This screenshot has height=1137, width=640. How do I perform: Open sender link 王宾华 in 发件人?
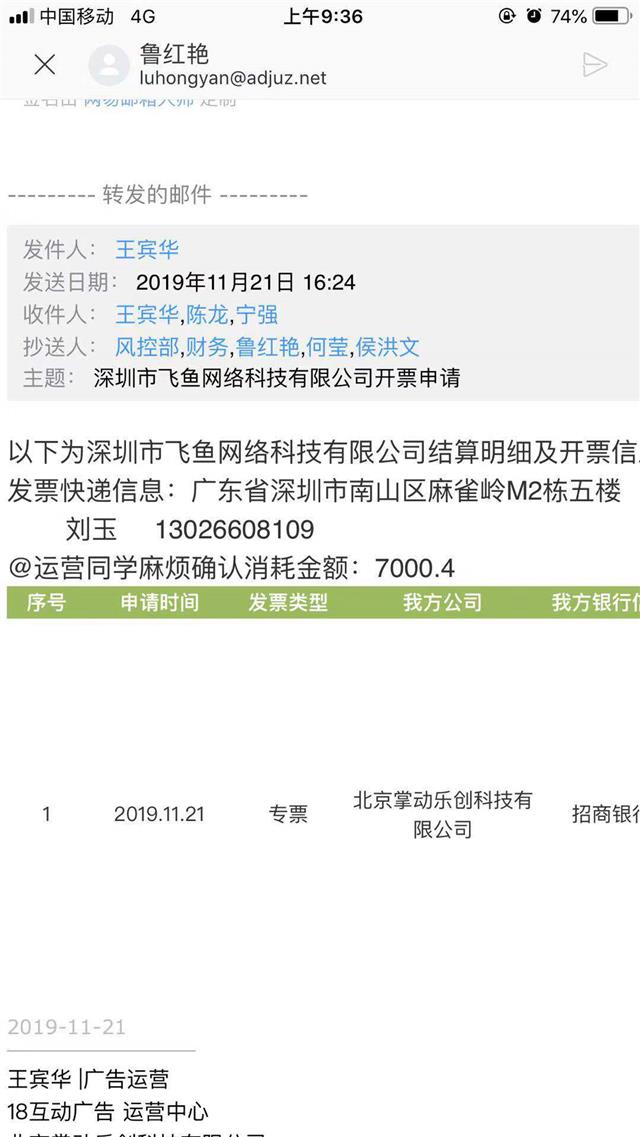point(147,250)
